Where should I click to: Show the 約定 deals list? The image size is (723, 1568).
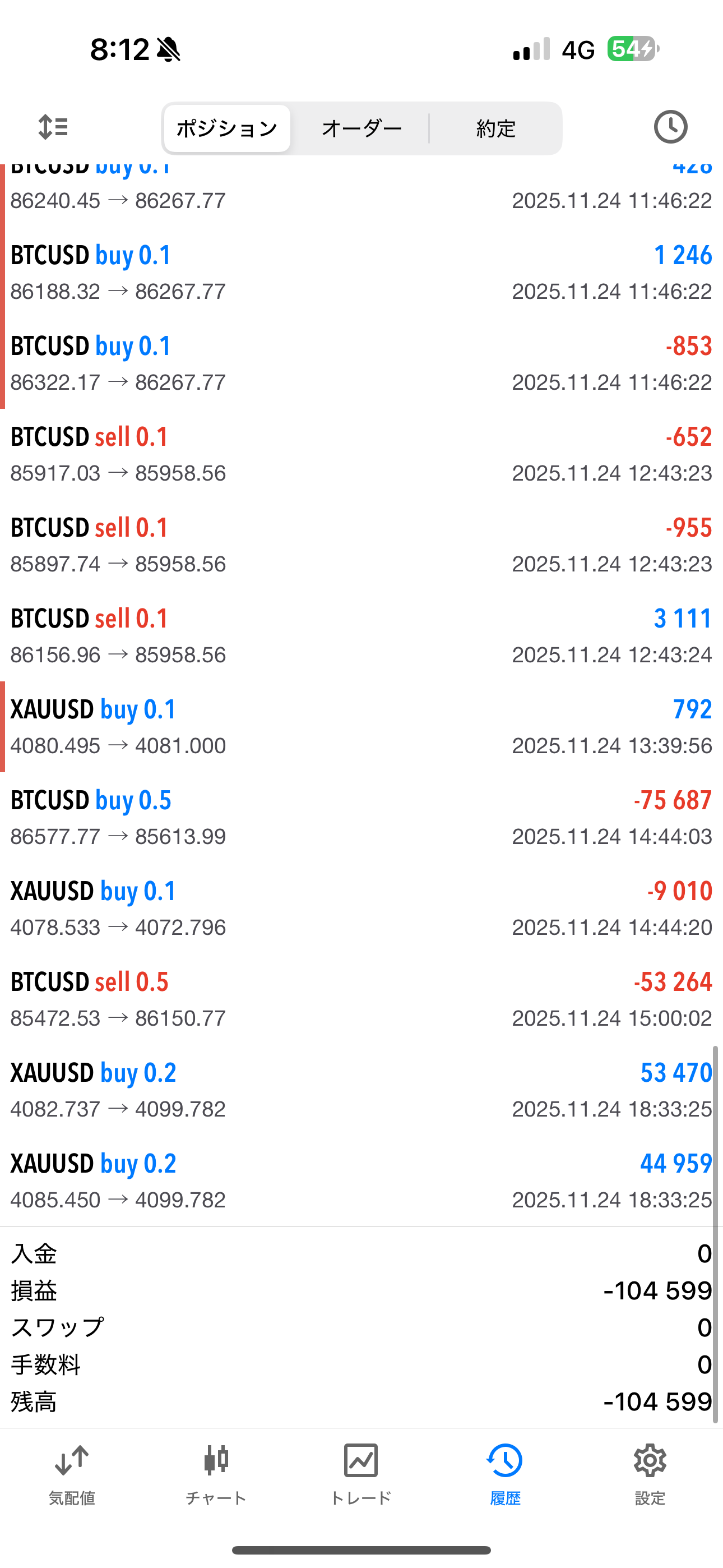coord(495,128)
